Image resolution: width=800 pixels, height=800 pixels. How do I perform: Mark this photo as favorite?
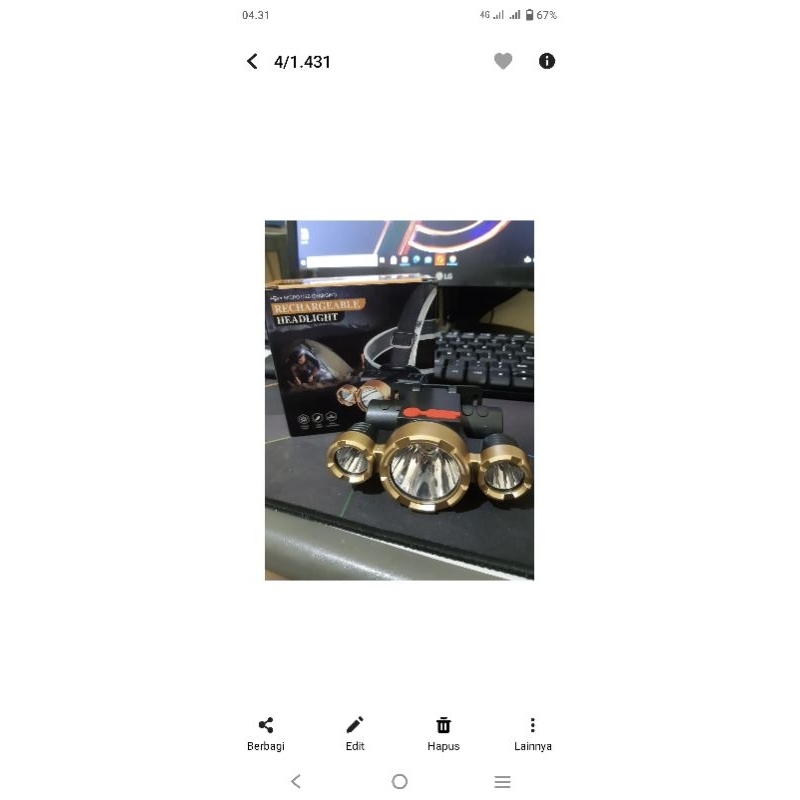point(503,62)
